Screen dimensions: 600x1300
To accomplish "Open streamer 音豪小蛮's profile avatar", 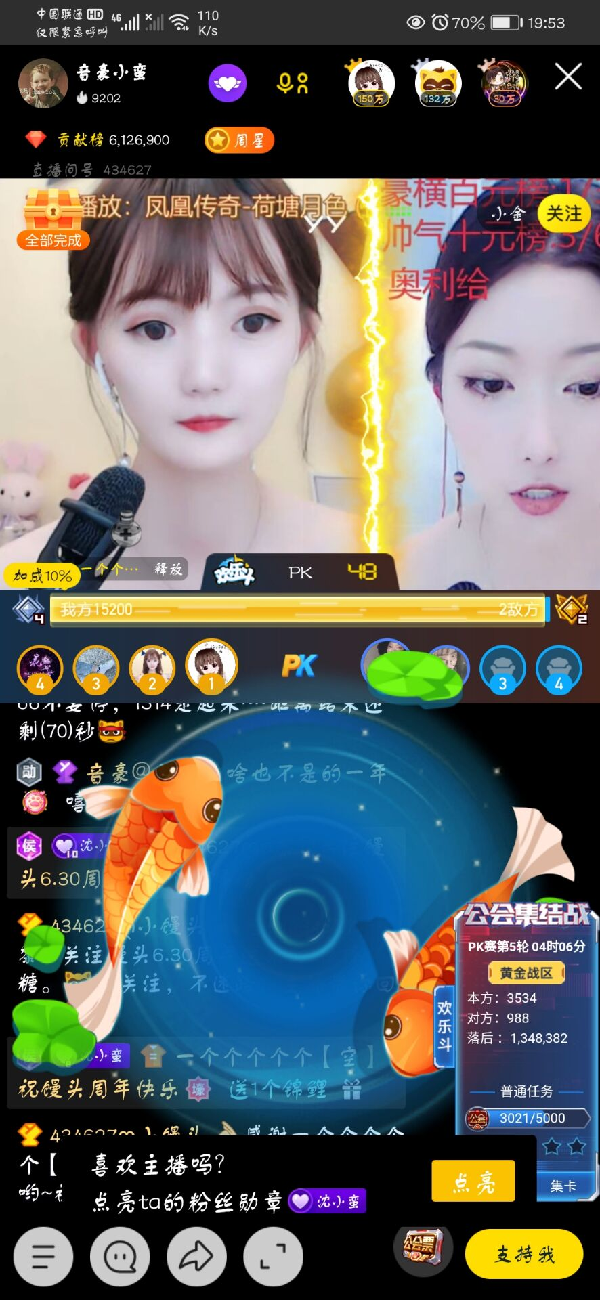I will click(43, 83).
